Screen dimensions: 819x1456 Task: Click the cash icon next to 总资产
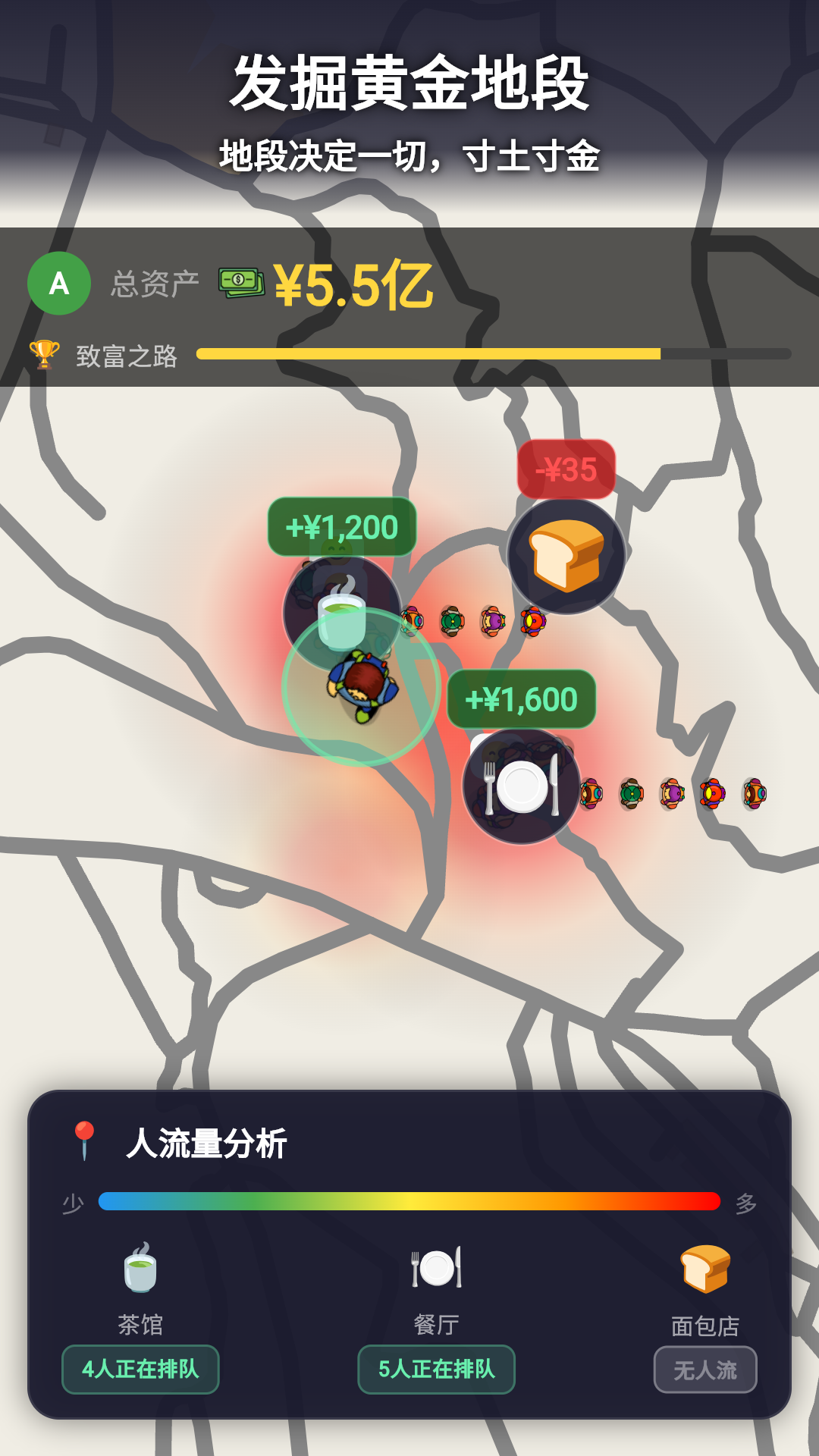pyautogui.click(x=239, y=282)
